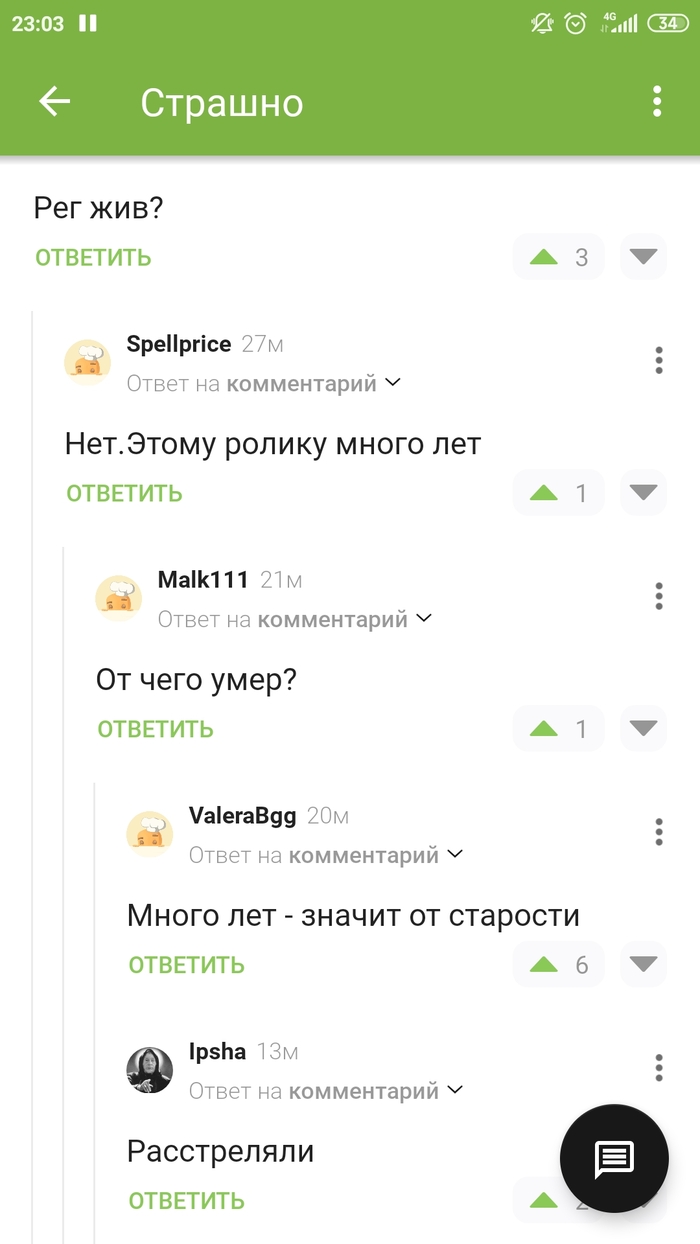Screen dimensions: 700x1244
Task: Reply to "От чего умер?" comment
Action: pyautogui.click(x=155, y=729)
